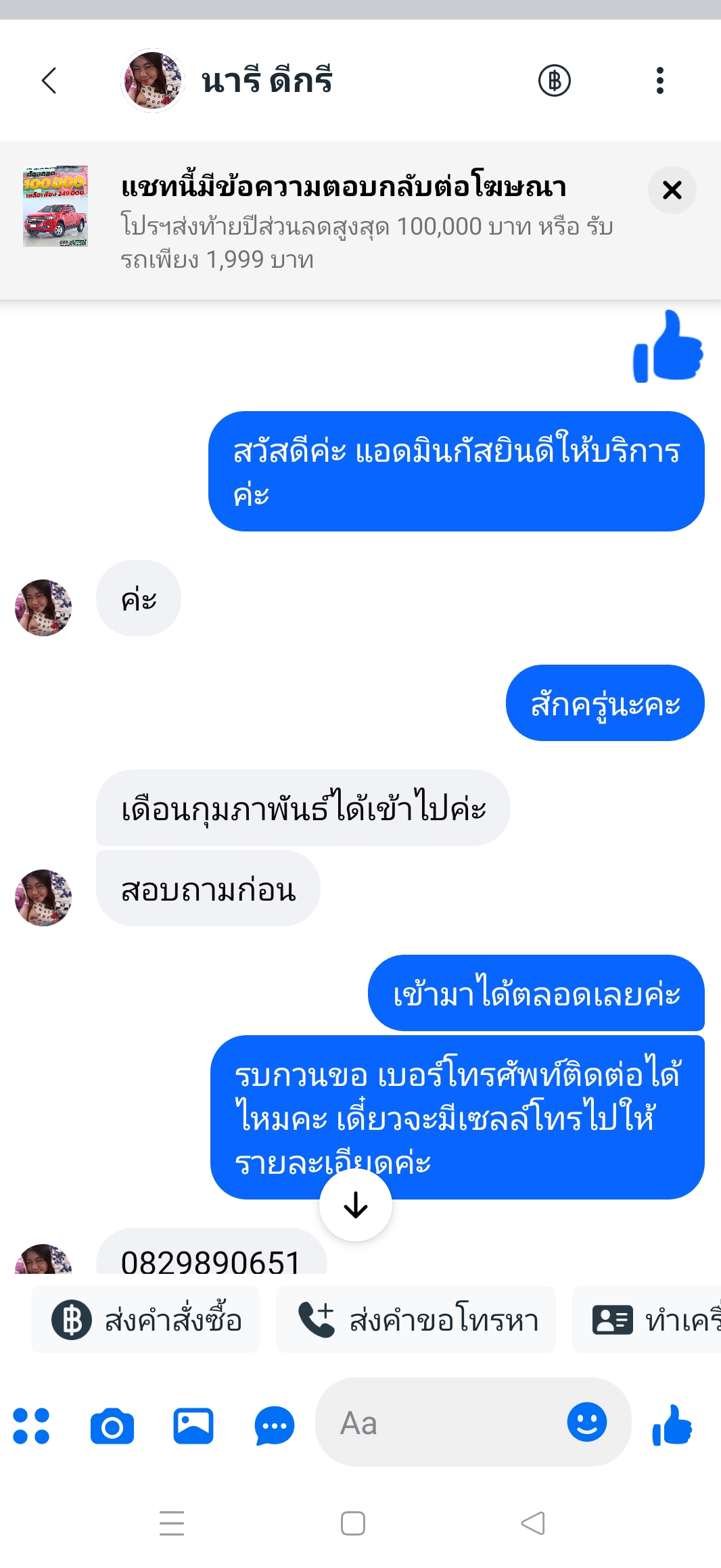The height and width of the screenshot is (1568, 721).
Task: Tap the system home button
Action: tap(353, 1523)
